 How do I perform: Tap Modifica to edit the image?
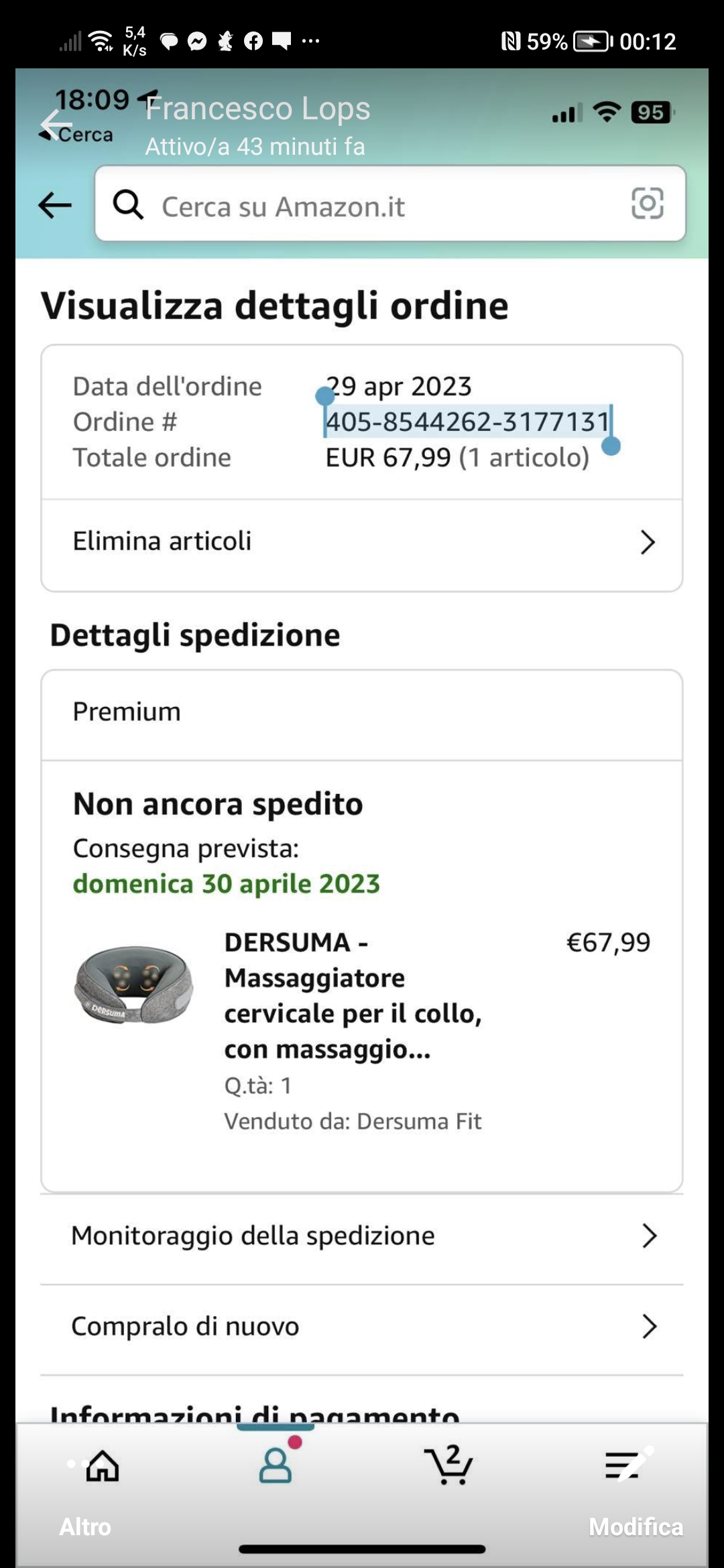(636, 1526)
